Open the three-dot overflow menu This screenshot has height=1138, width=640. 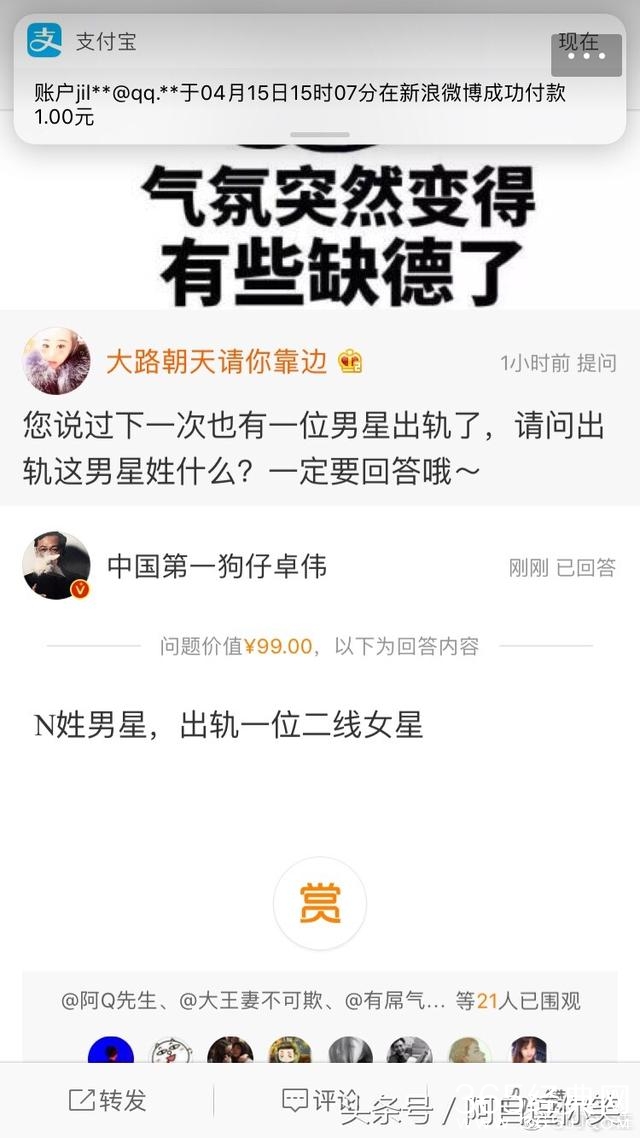(x=586, y=57)
